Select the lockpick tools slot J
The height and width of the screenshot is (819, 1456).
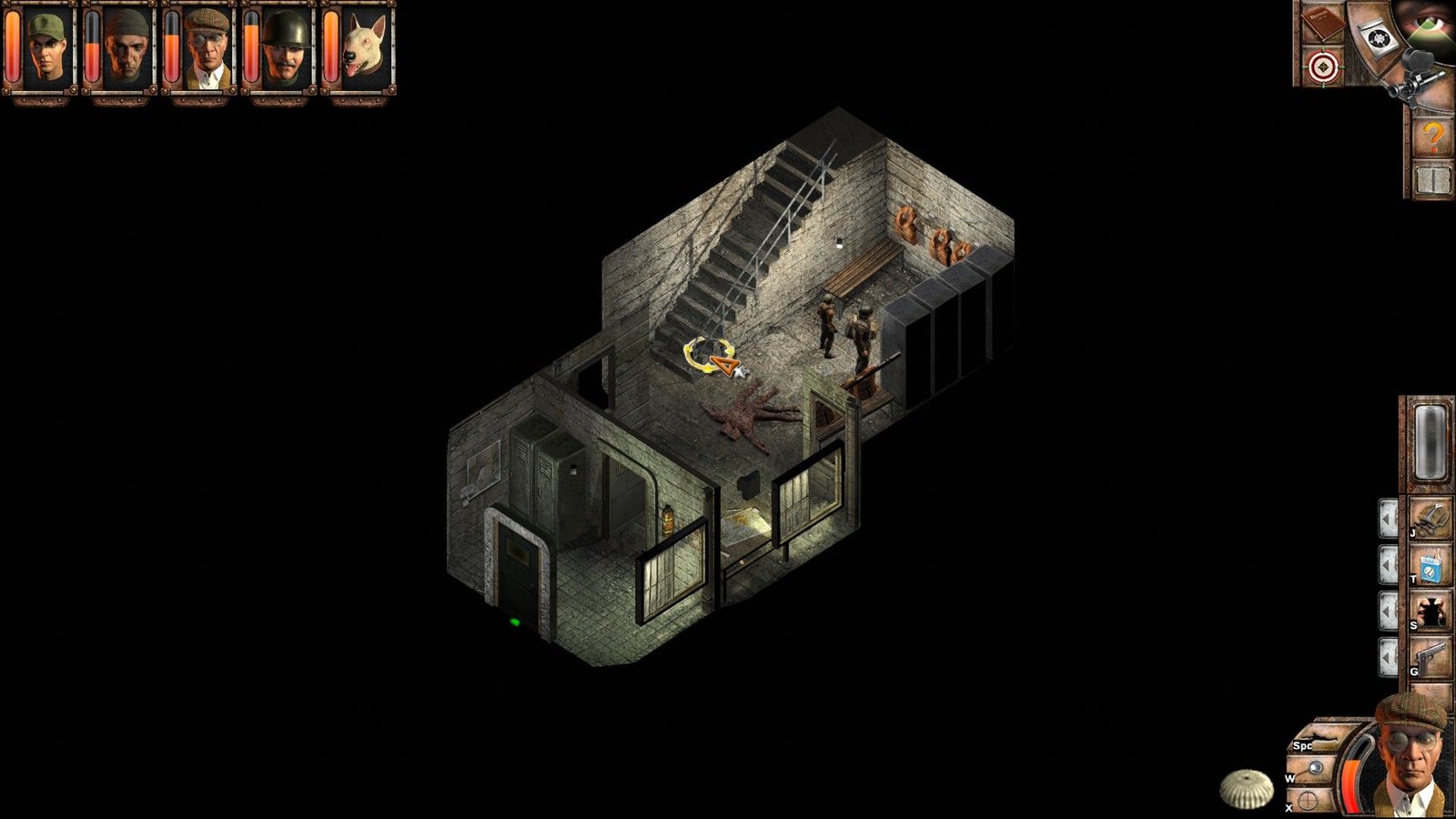coord(1430,520)
